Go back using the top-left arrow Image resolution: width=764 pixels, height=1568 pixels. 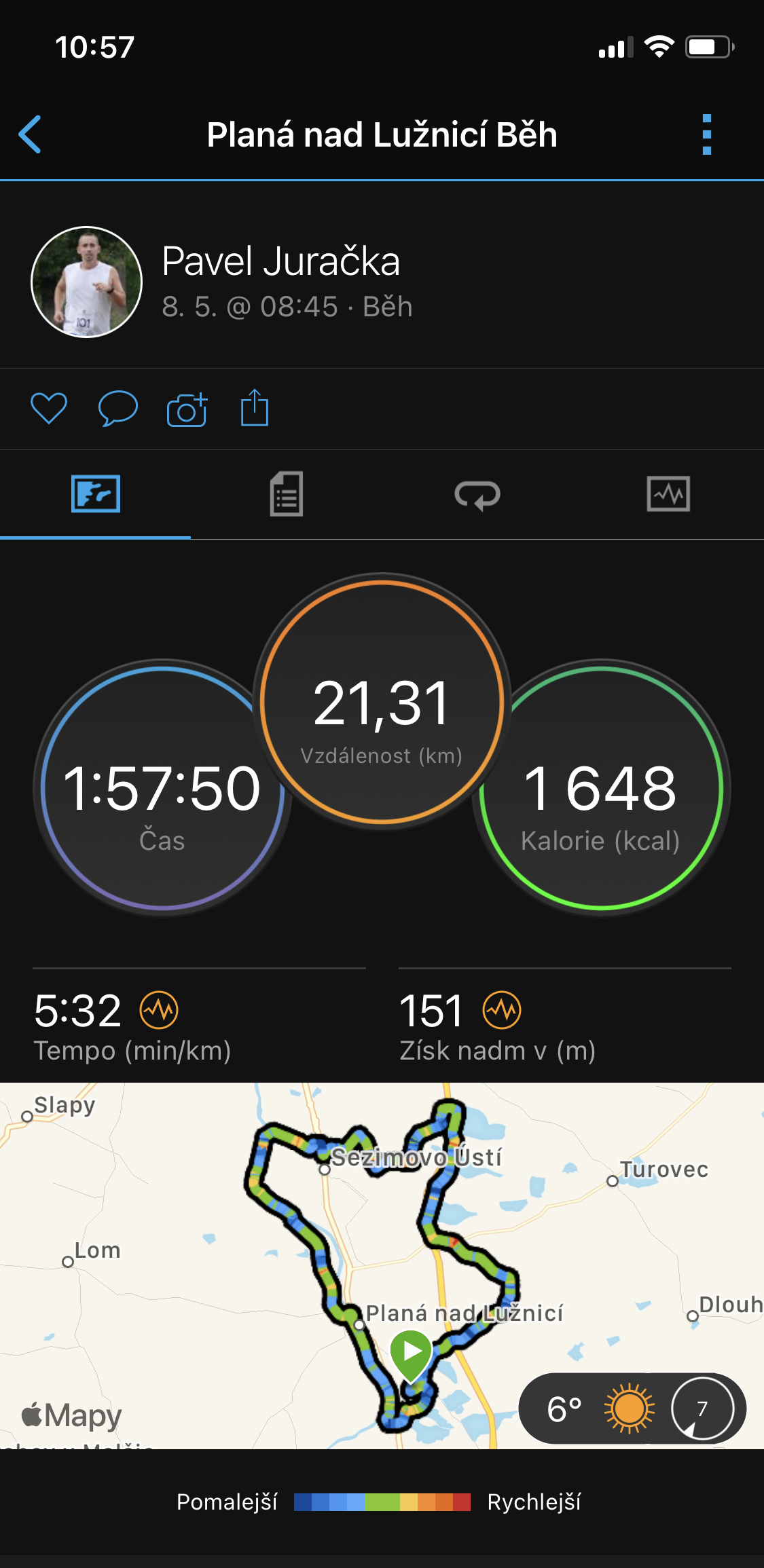coord(30,134)
